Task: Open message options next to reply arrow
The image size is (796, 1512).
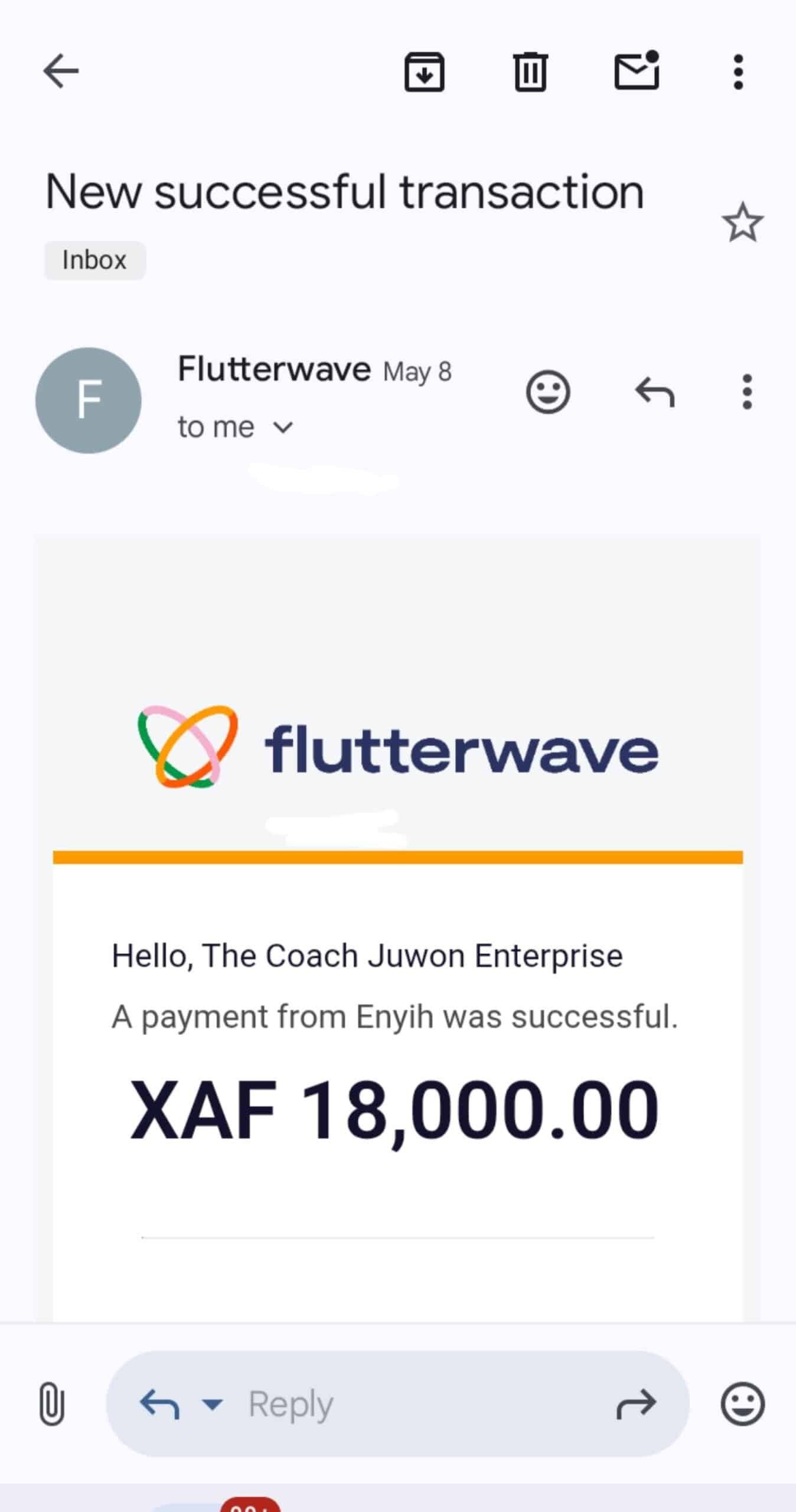Action: tap(747, 392)
